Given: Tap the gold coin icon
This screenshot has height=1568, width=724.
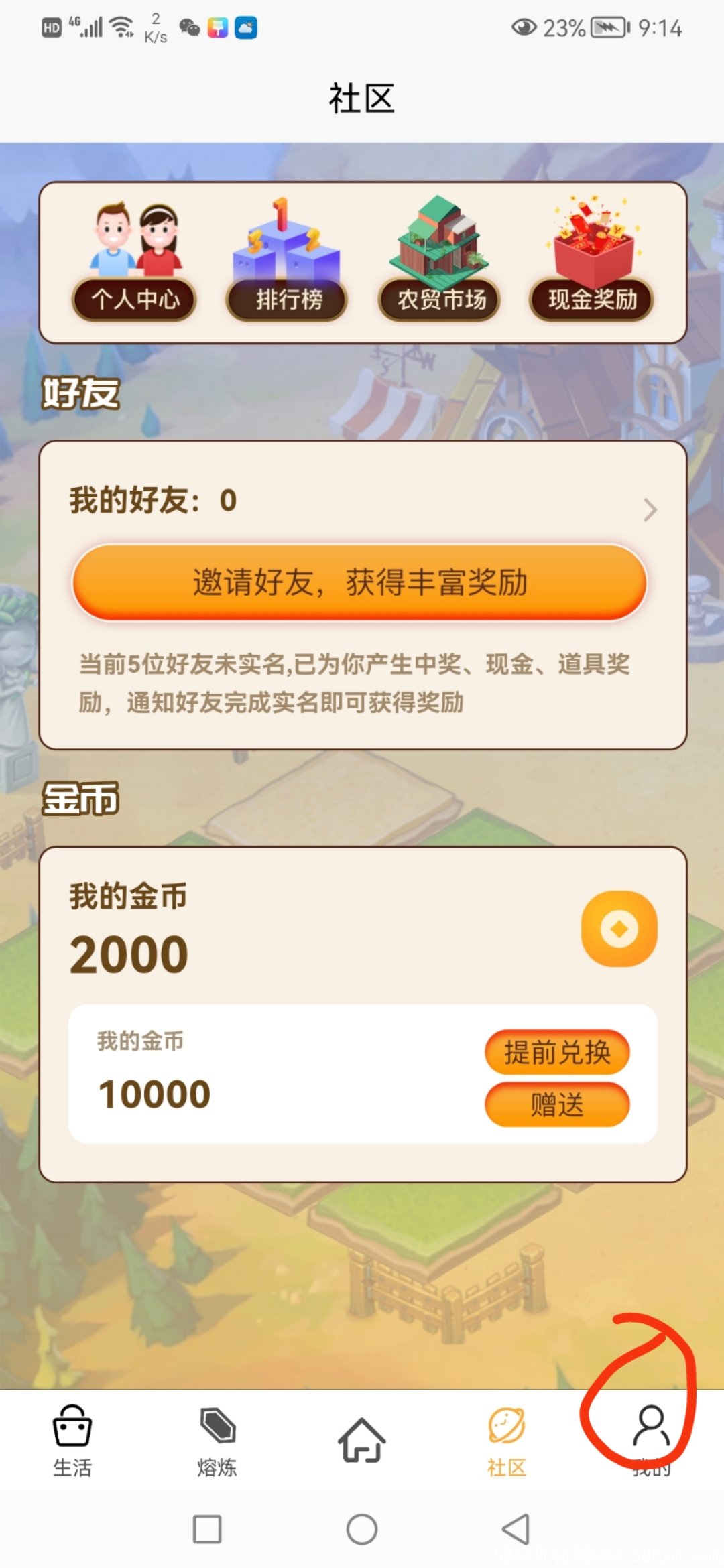Looking at the screenshot, I should coord(619,929).
